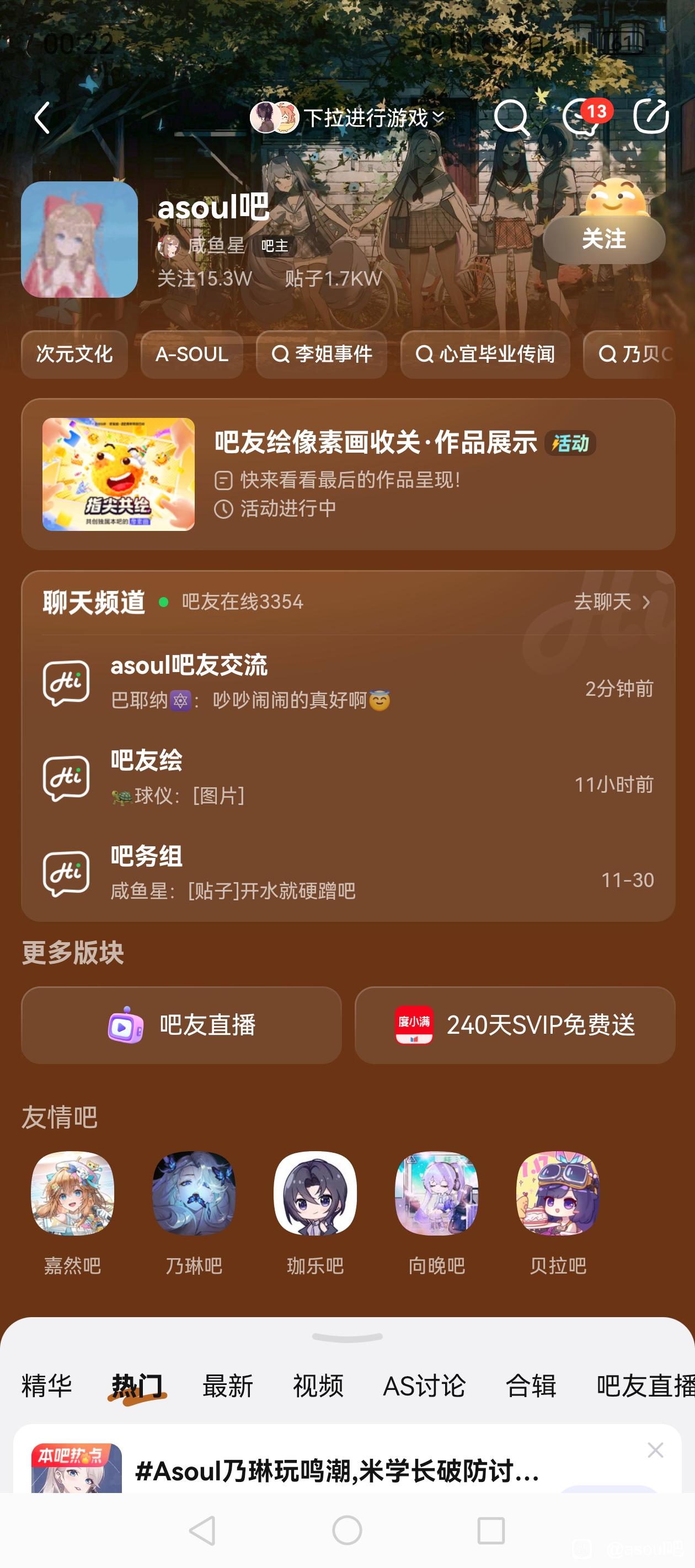Follow asoul吧 with the 关注 button

point(603,239)
